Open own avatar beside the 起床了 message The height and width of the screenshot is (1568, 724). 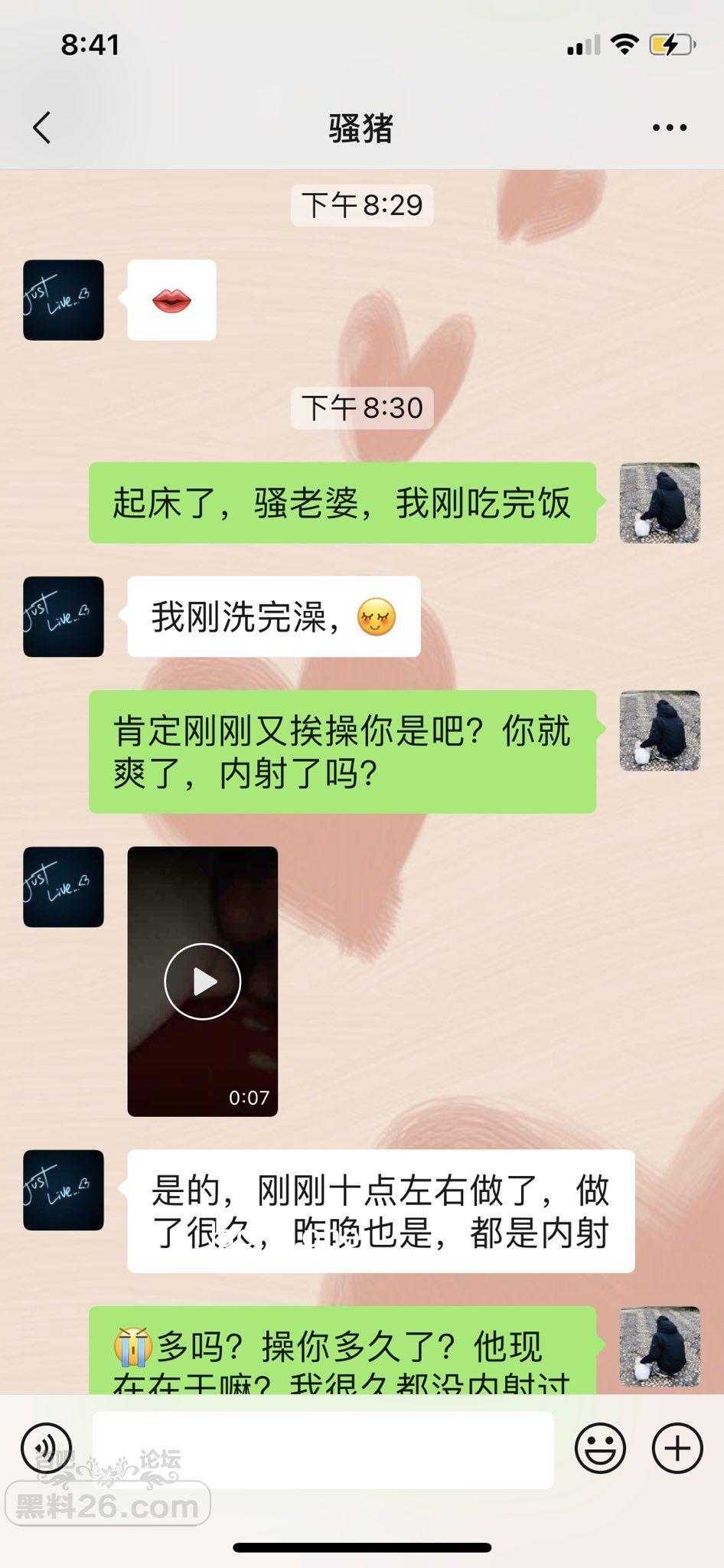tap(660, 503)
